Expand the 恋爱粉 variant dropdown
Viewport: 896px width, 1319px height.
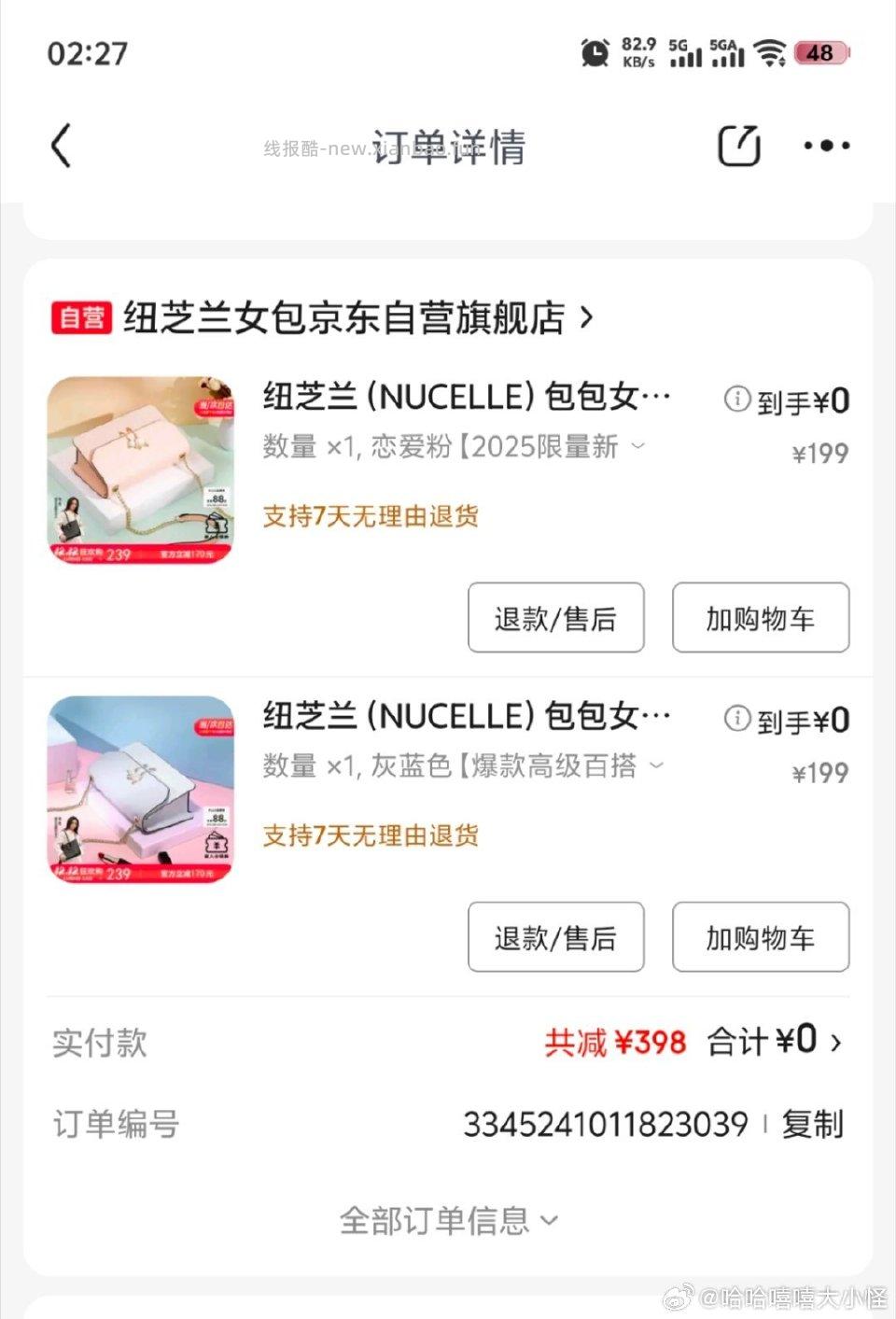pyautogui.click(x=638, y=447)
